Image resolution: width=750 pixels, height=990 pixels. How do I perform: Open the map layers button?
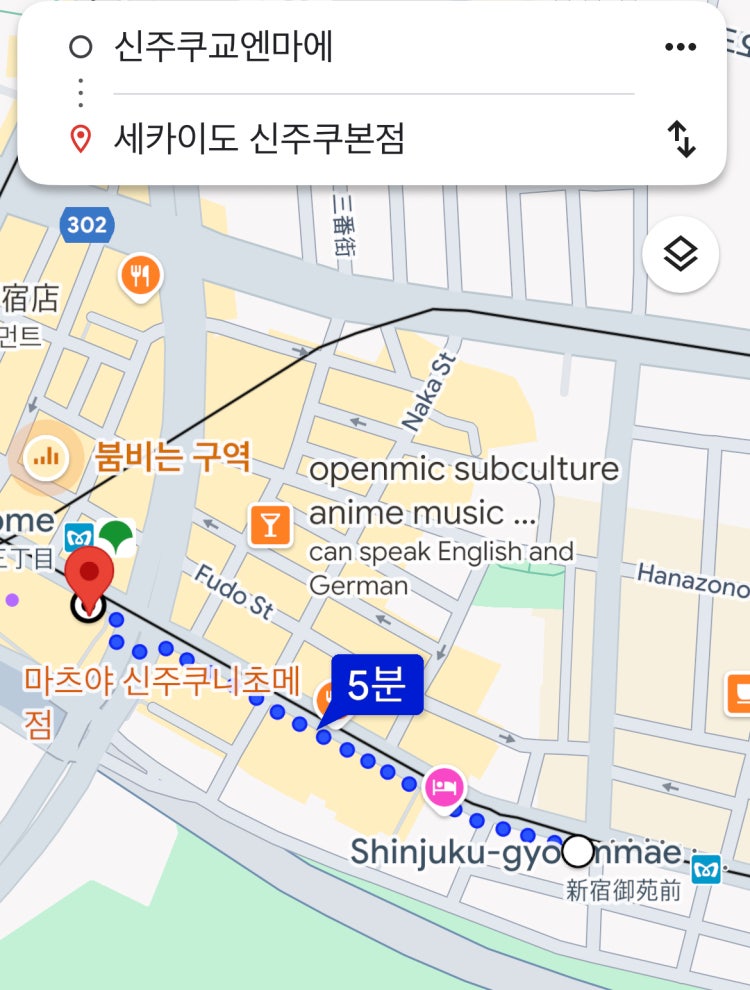(x=680, y=255)
